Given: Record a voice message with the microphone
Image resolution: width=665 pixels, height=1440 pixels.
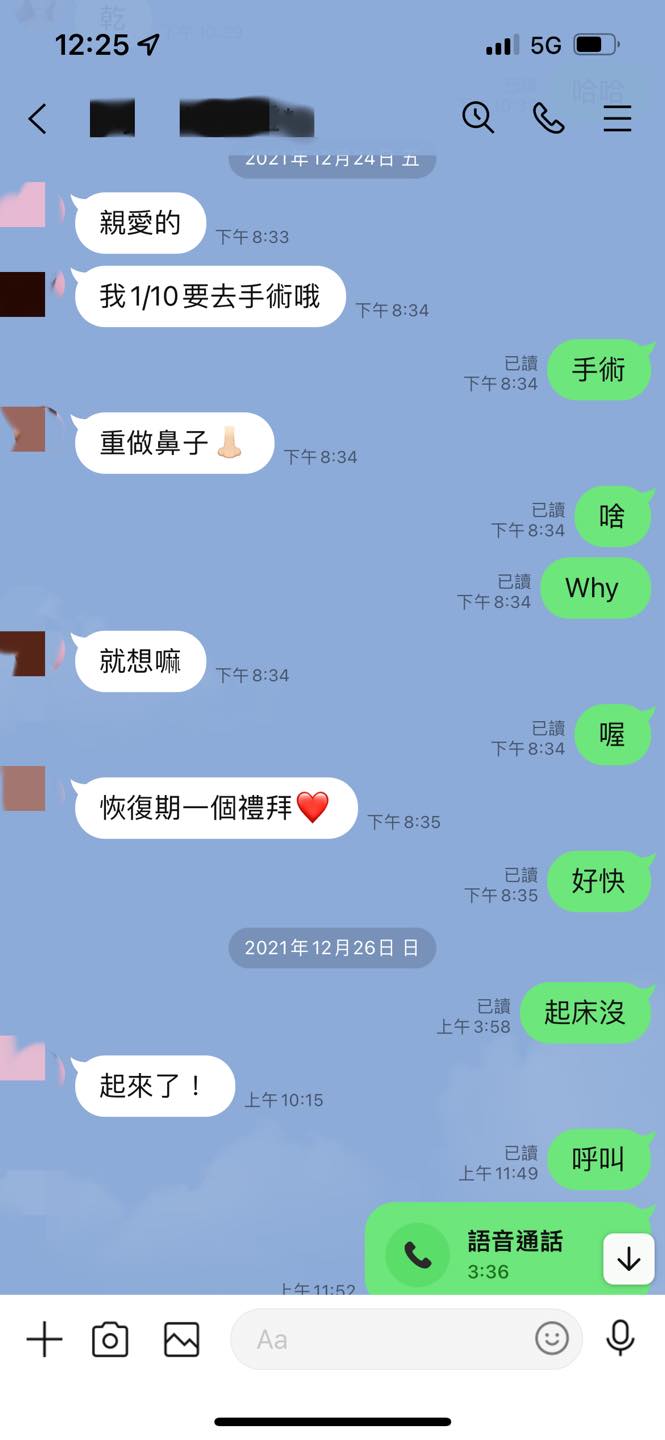Looking at the screenshot, I should click(x=620, y=1338).
